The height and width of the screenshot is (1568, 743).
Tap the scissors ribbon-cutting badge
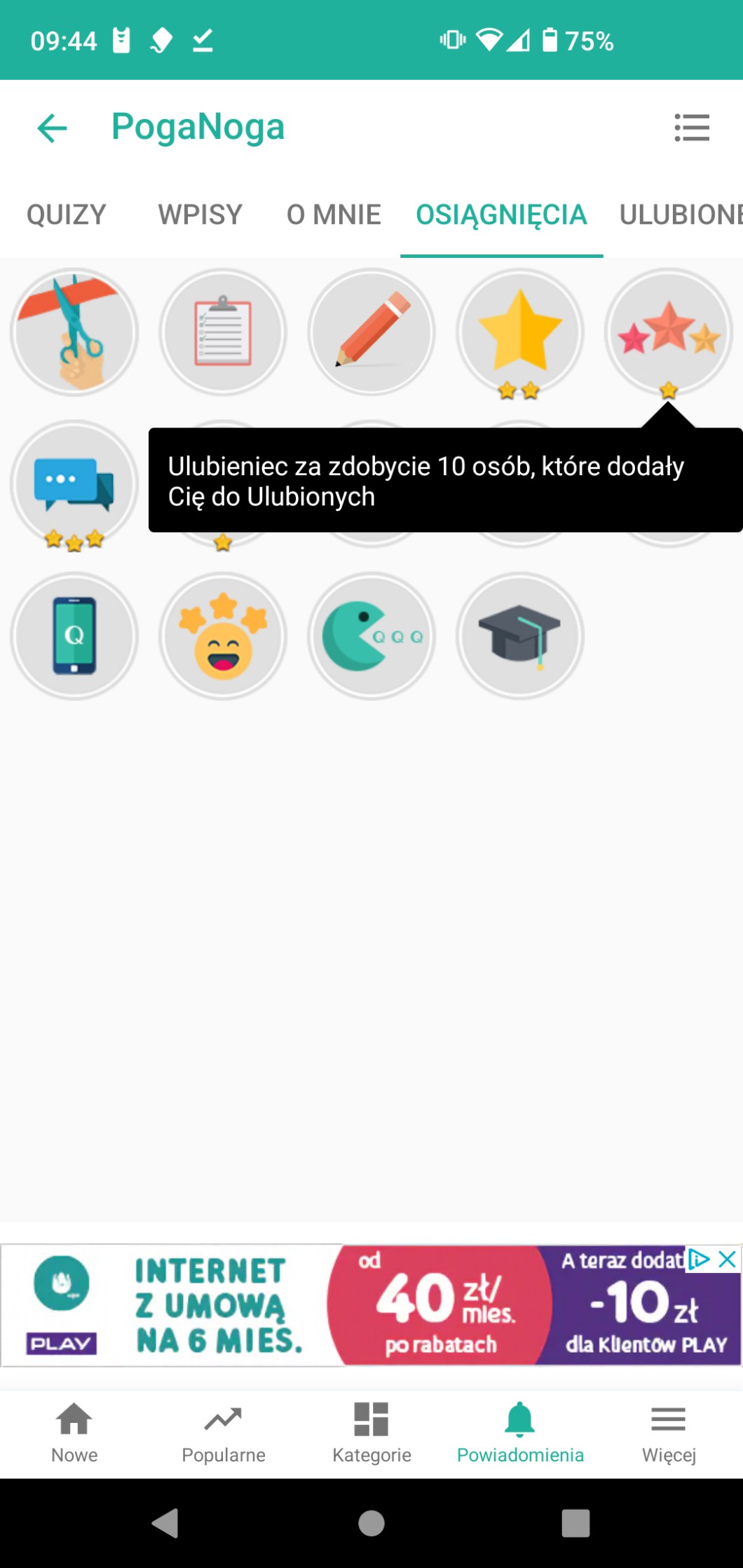pos(74,332)
